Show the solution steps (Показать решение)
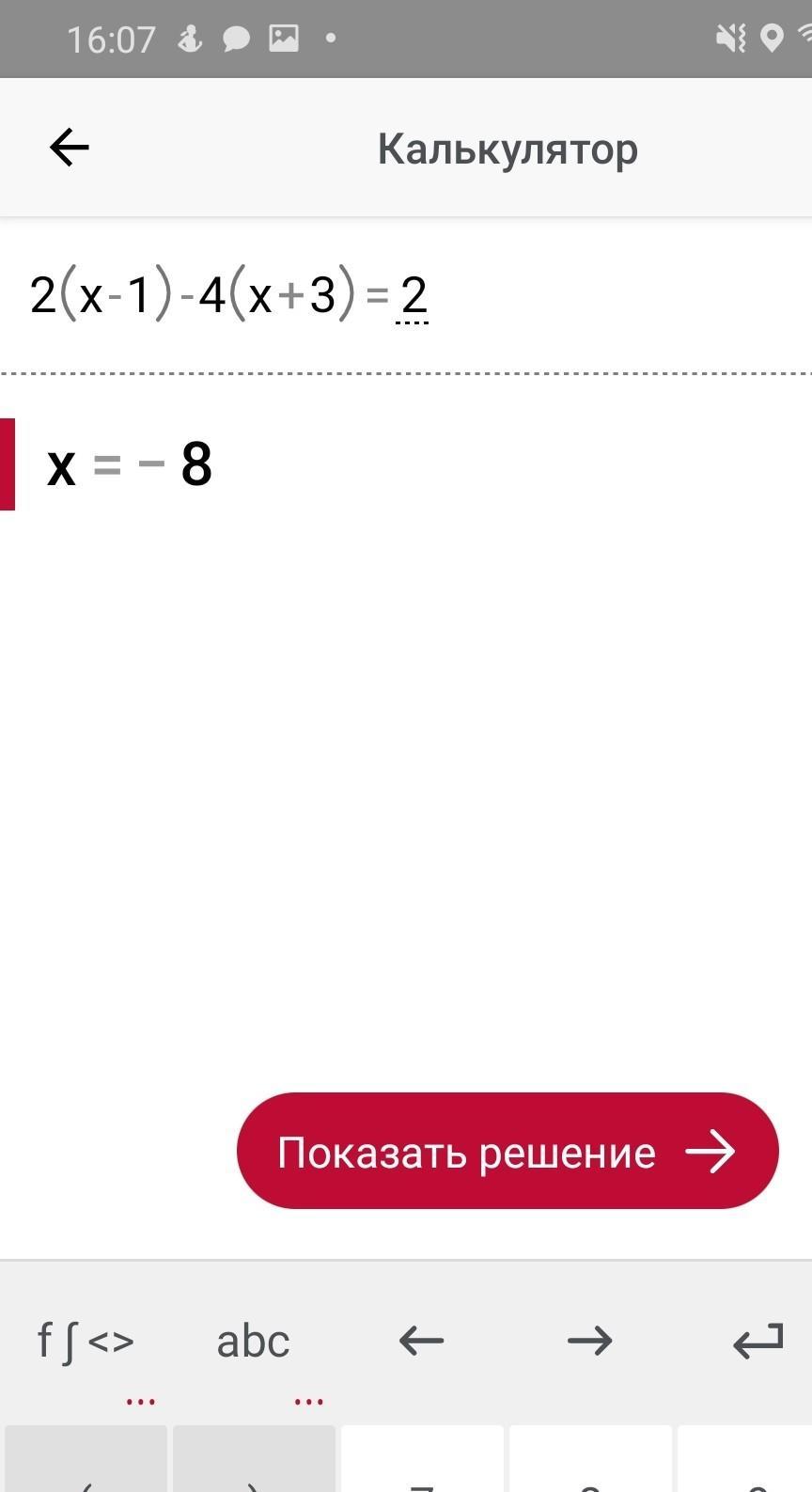The image size is (812, 1492). point(507,1151)
